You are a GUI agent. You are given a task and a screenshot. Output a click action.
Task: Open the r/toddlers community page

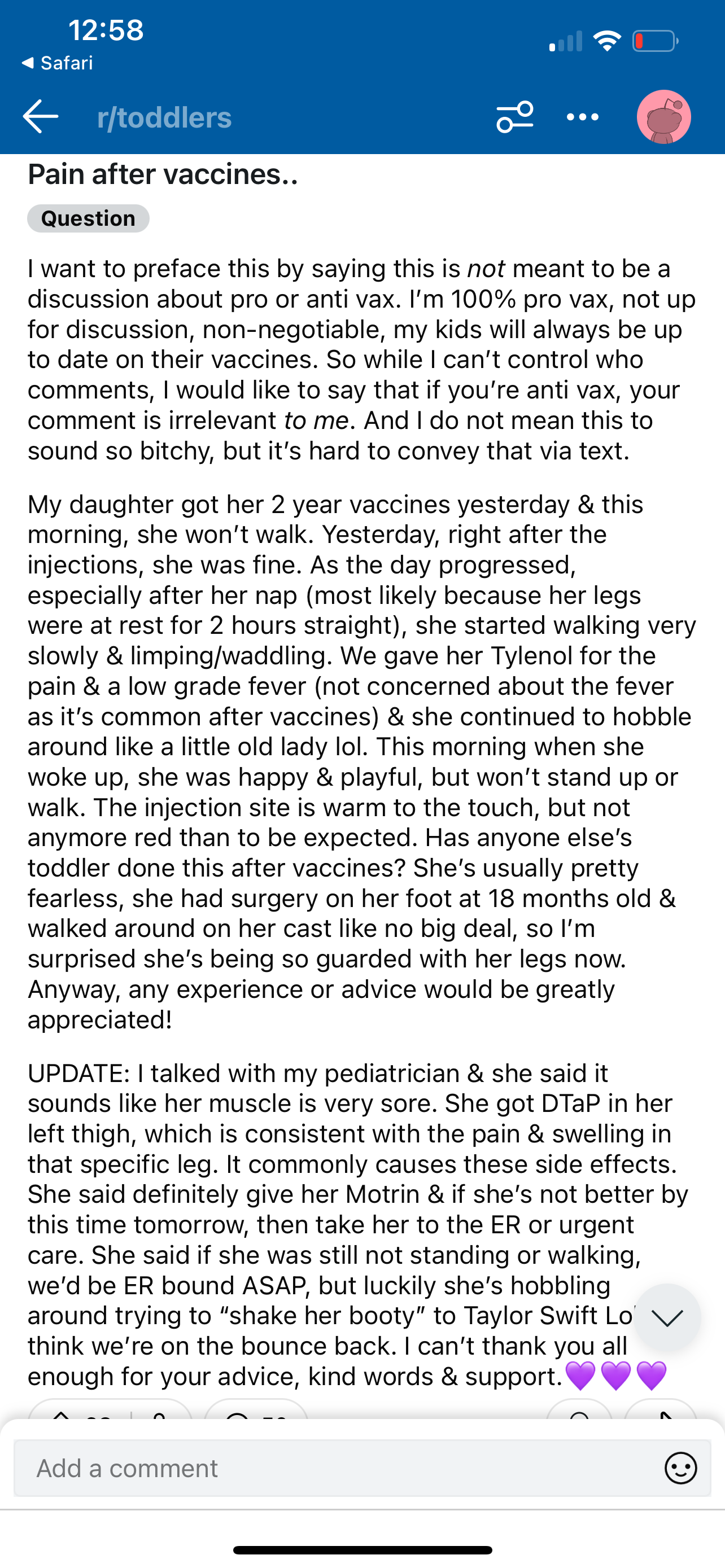coord(164,117)
